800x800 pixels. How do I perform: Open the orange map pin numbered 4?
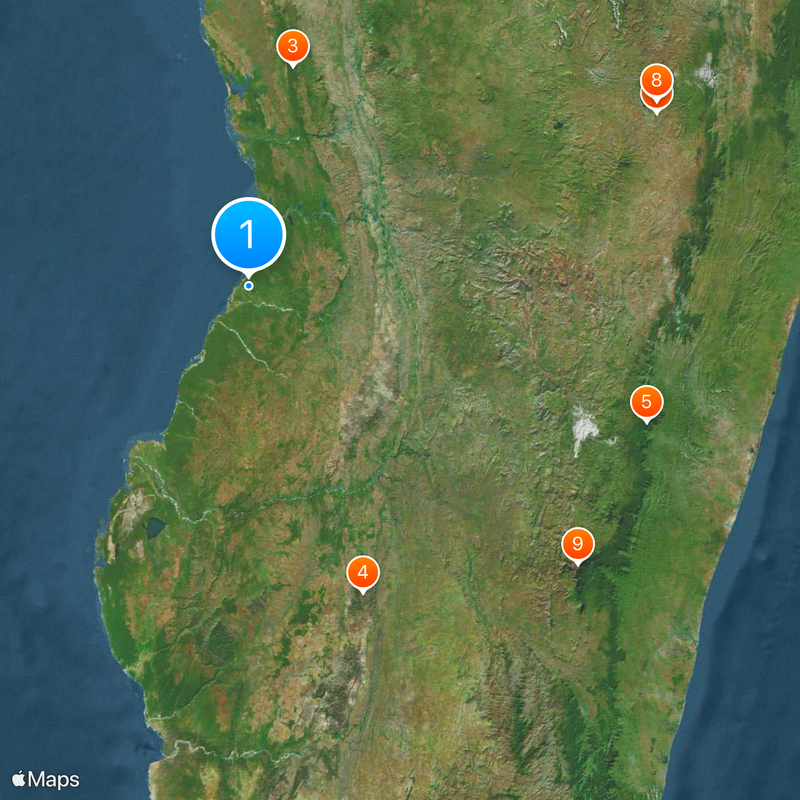pos(363,573)
